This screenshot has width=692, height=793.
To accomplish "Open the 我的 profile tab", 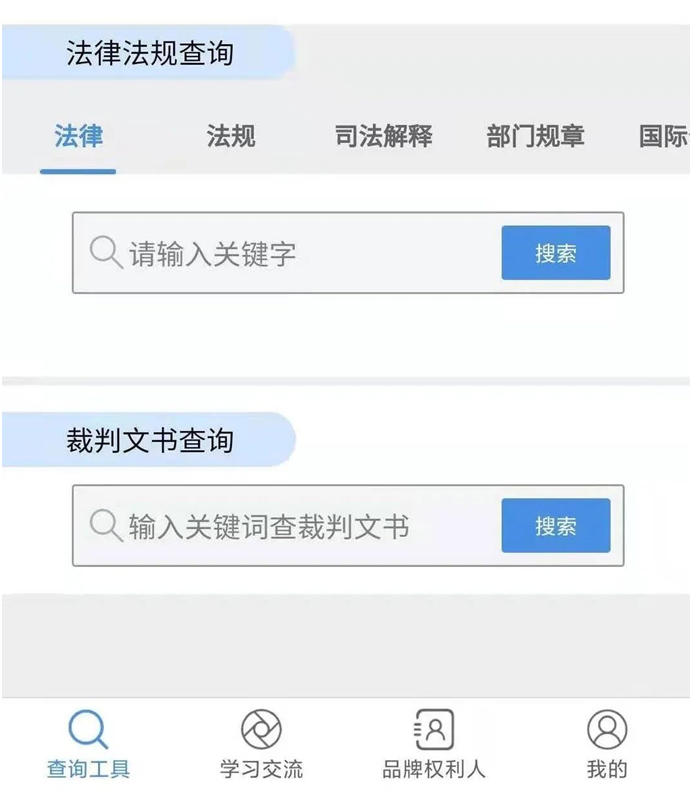I will pyautogui.click(x=606, y=745).
